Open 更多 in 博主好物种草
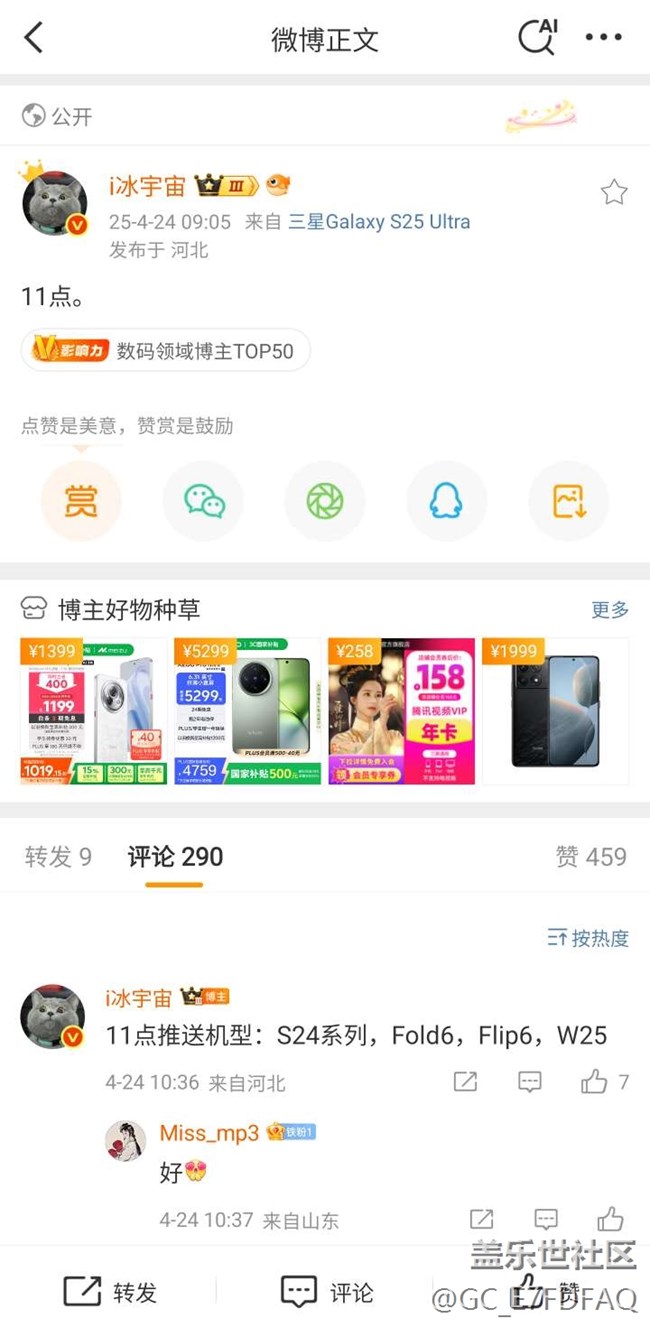 pyautogui.click(x=610, y=609)
